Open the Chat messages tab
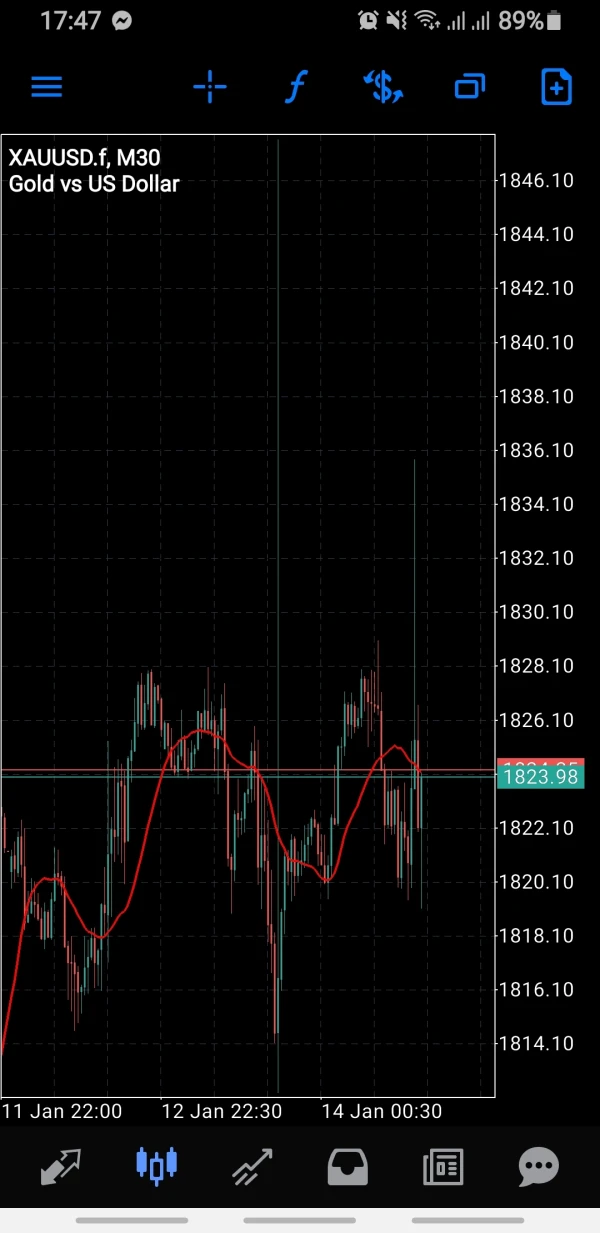Viewport: 600px width, 1233px height. click(539, 1166)
